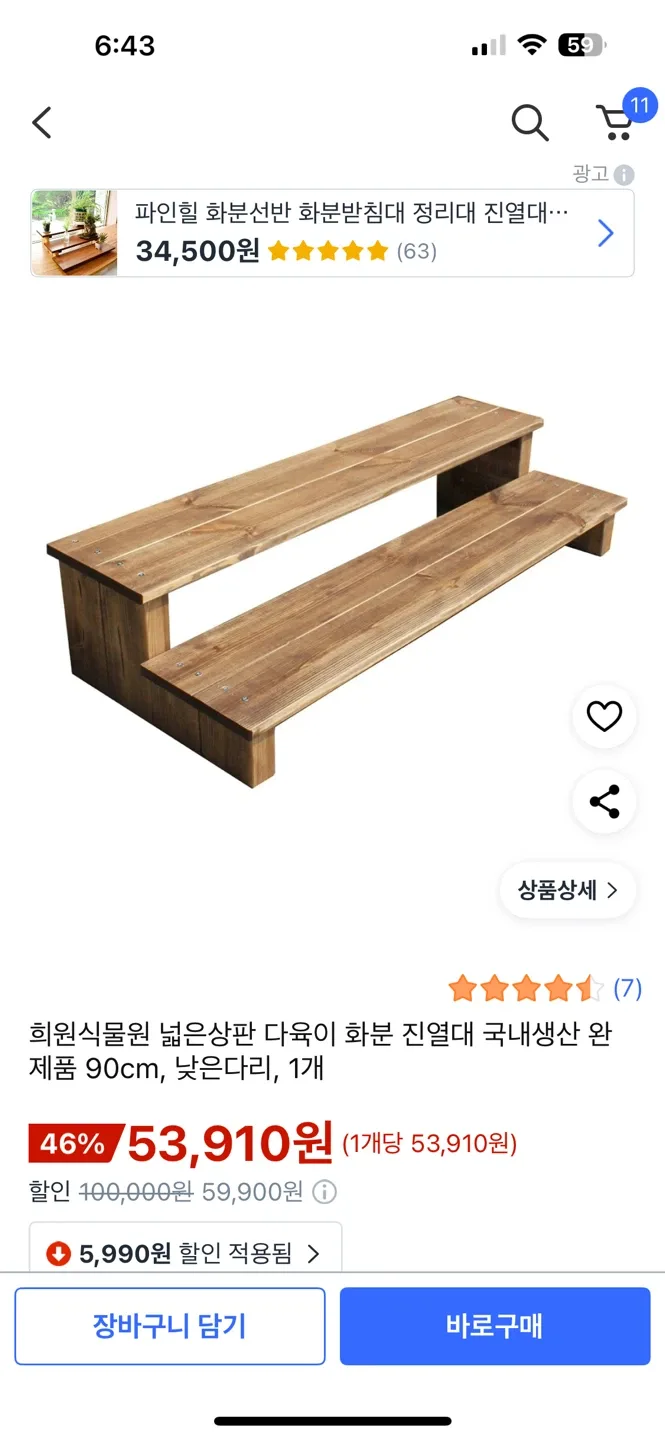The height and width of the screenshot is (1440, 665).
Task: Tap the info icon next to 59,900원
Action: [325, 1192]
